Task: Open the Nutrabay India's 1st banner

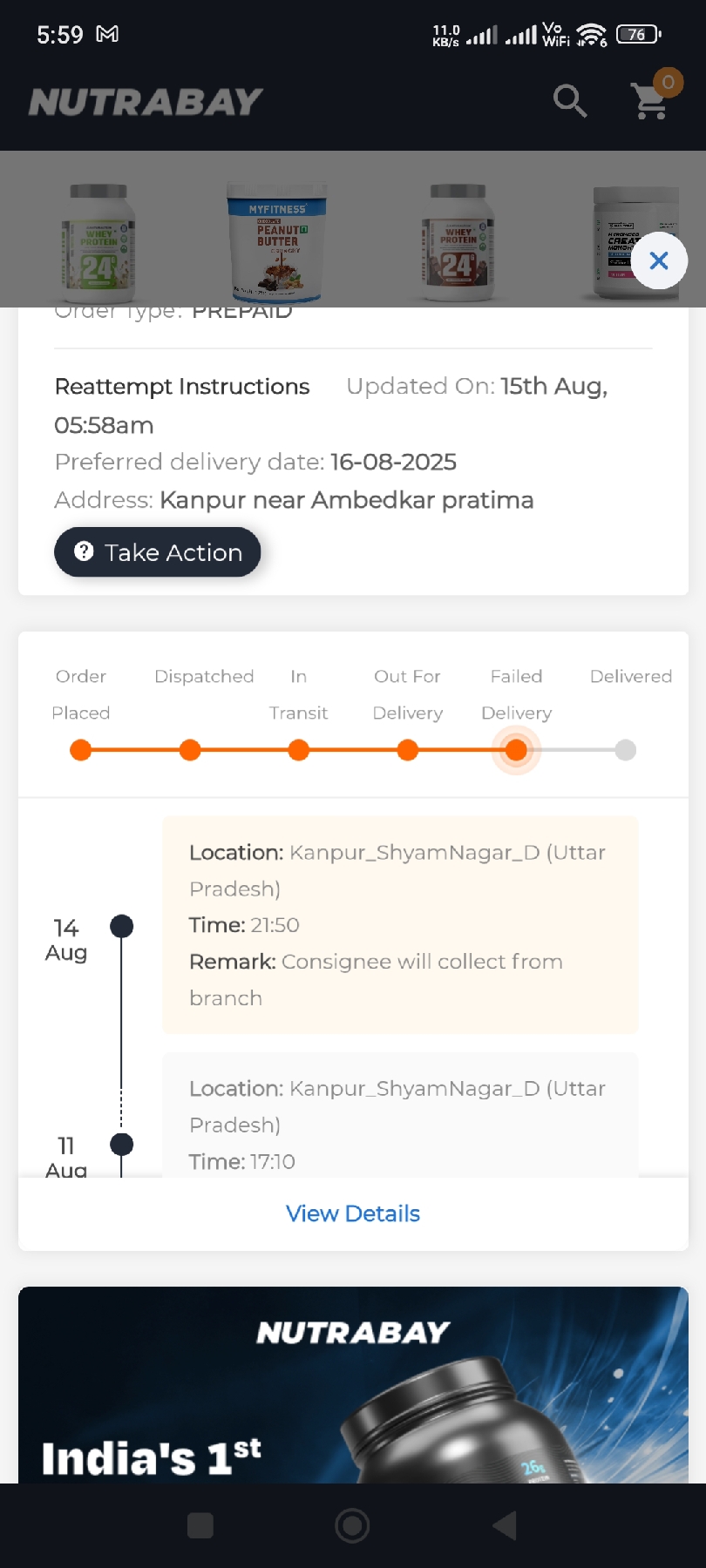Action: click(x=353, y=1384)
